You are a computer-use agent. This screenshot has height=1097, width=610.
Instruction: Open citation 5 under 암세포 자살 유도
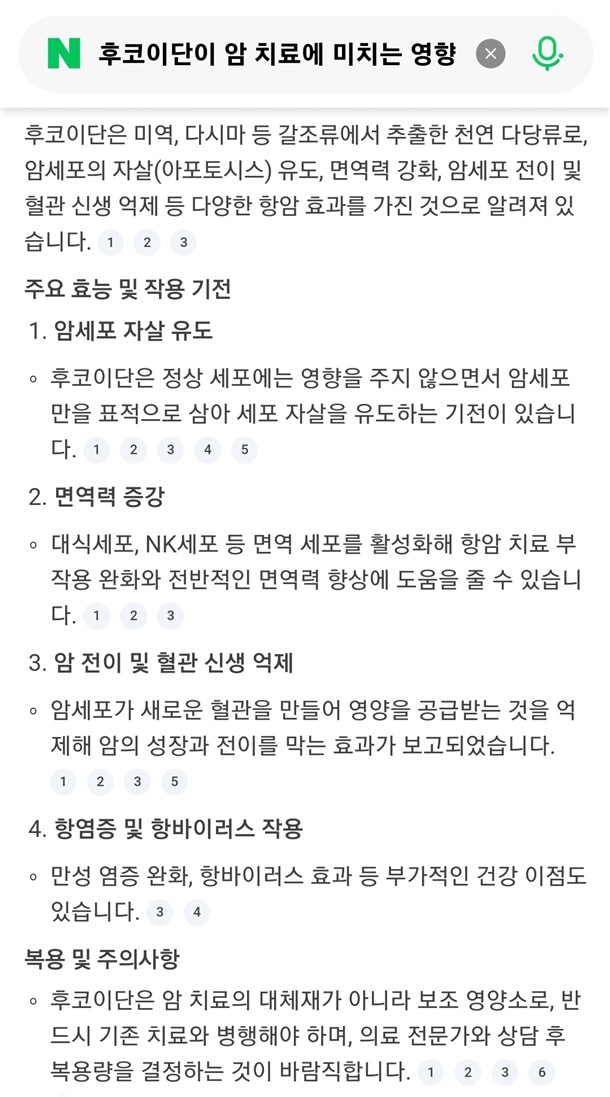coord(244,450)
